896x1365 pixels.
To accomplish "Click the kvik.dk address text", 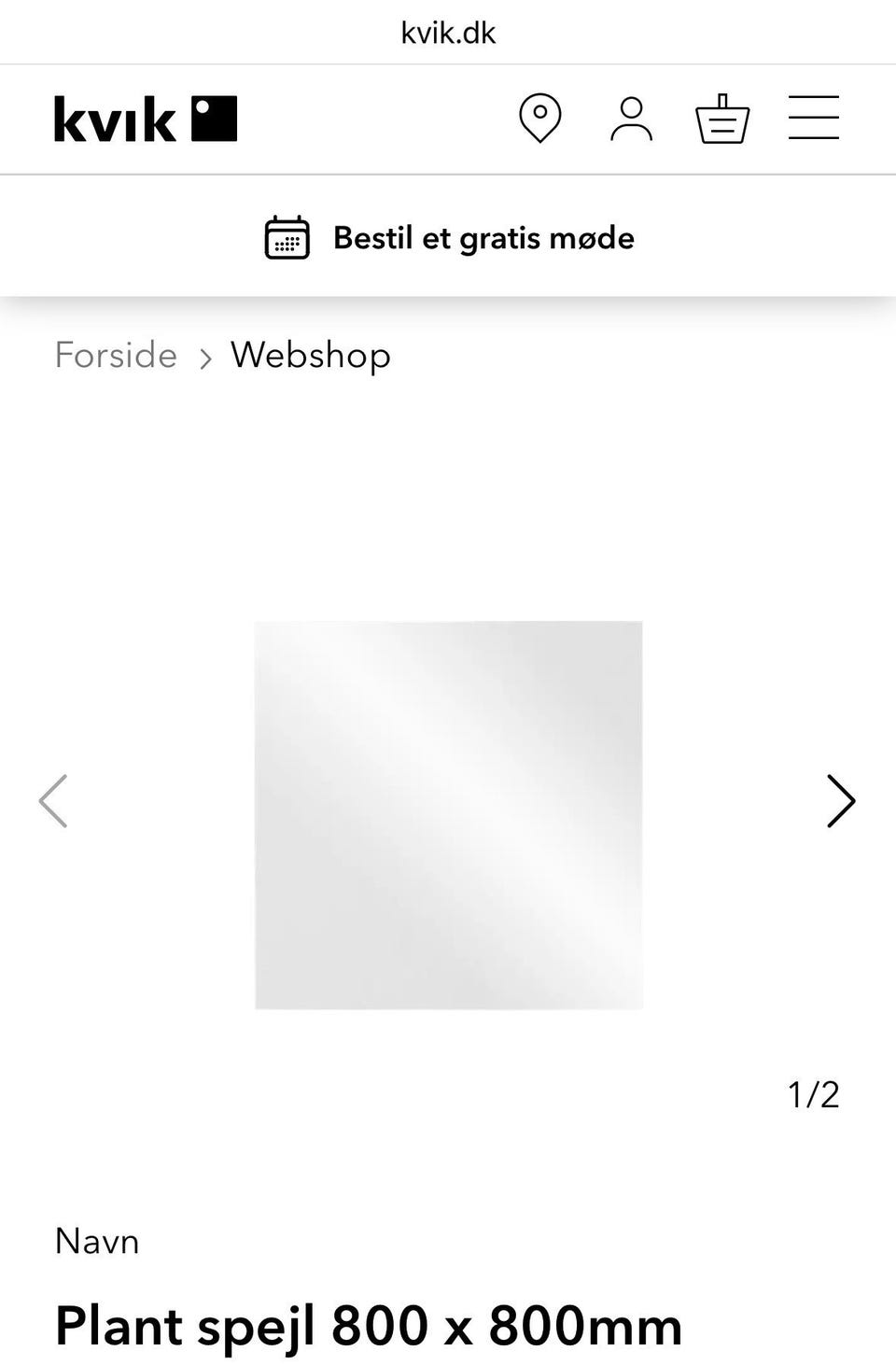I will pos(447,33).
